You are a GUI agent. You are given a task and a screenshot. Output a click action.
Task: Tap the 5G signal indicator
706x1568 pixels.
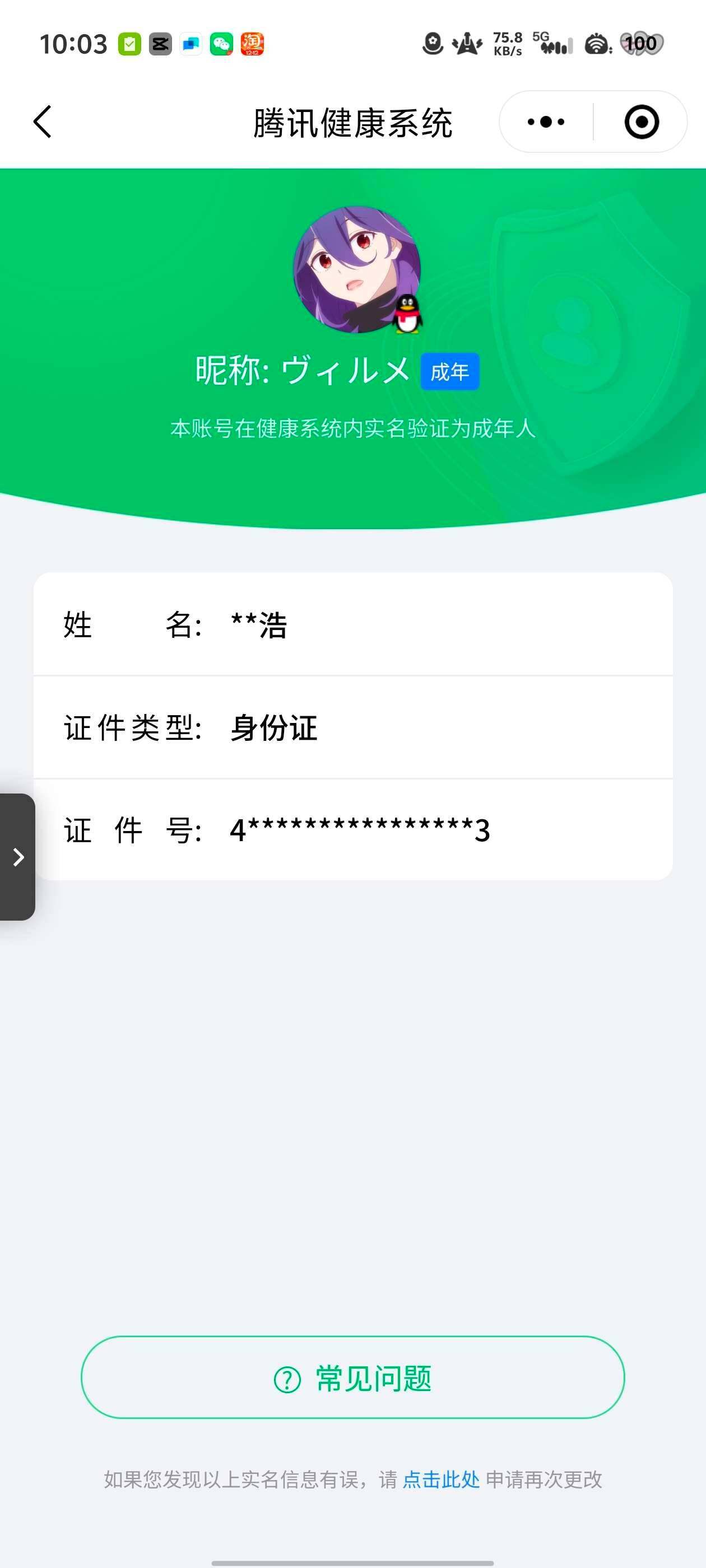coord(551,44)
